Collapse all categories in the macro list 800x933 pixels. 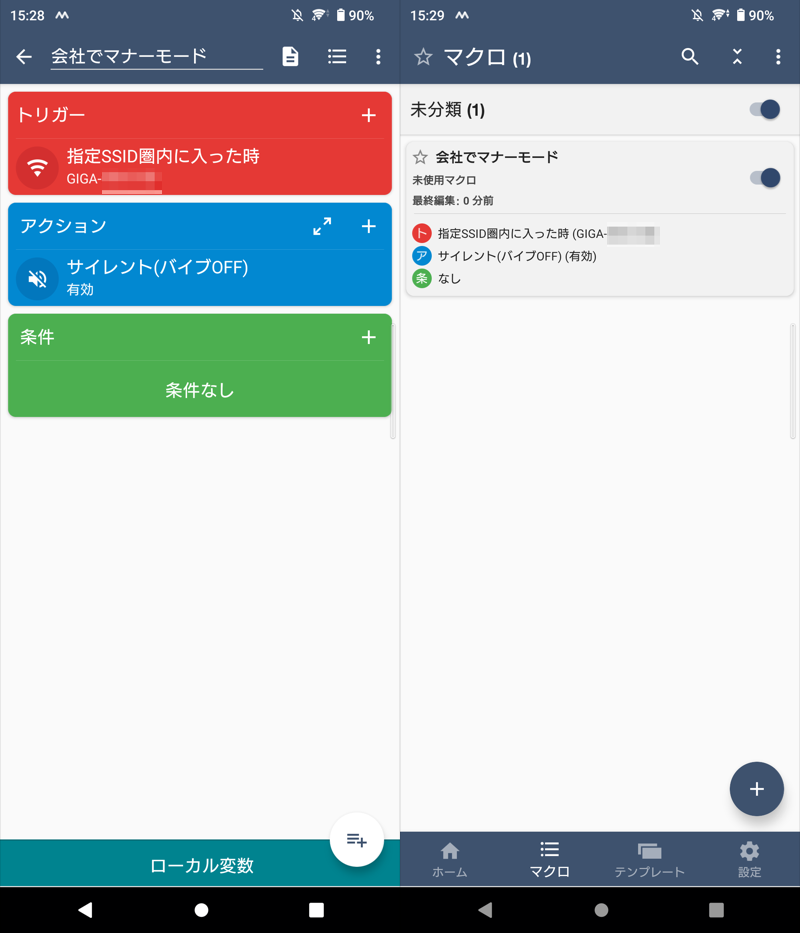(737, 57)
